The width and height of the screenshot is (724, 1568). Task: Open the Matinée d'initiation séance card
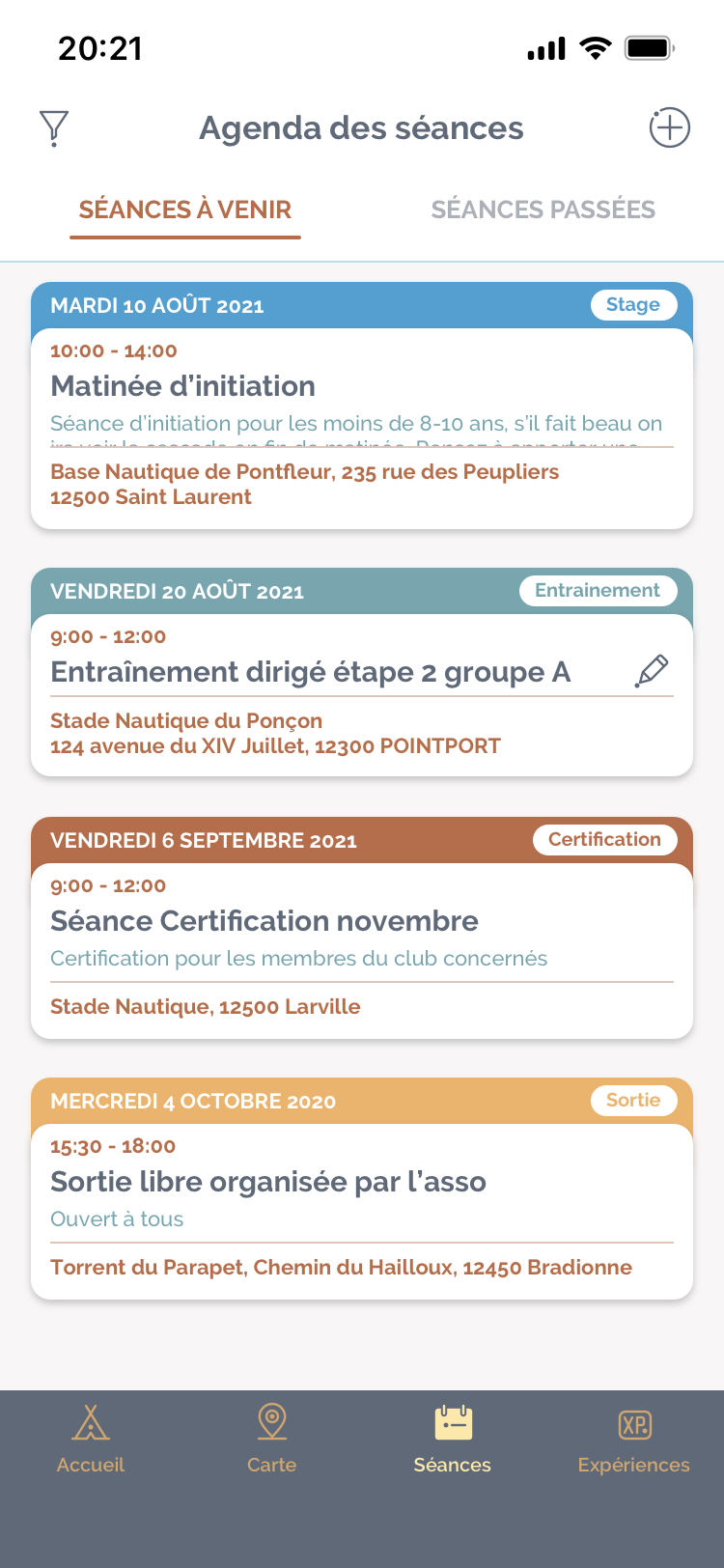point(182,385)
